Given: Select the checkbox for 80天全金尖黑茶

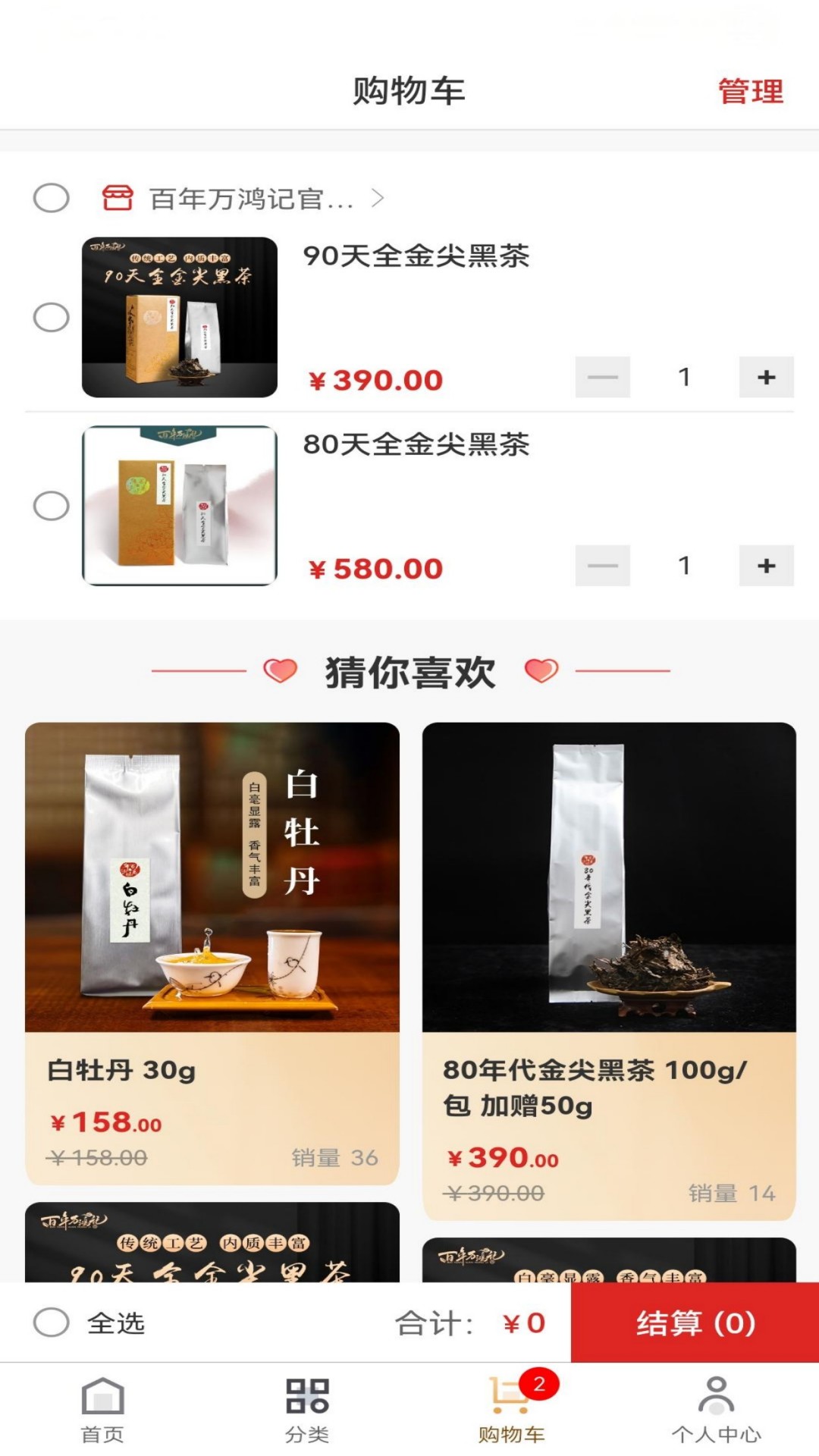Looking at the screenshot, I should click(52, 504).
